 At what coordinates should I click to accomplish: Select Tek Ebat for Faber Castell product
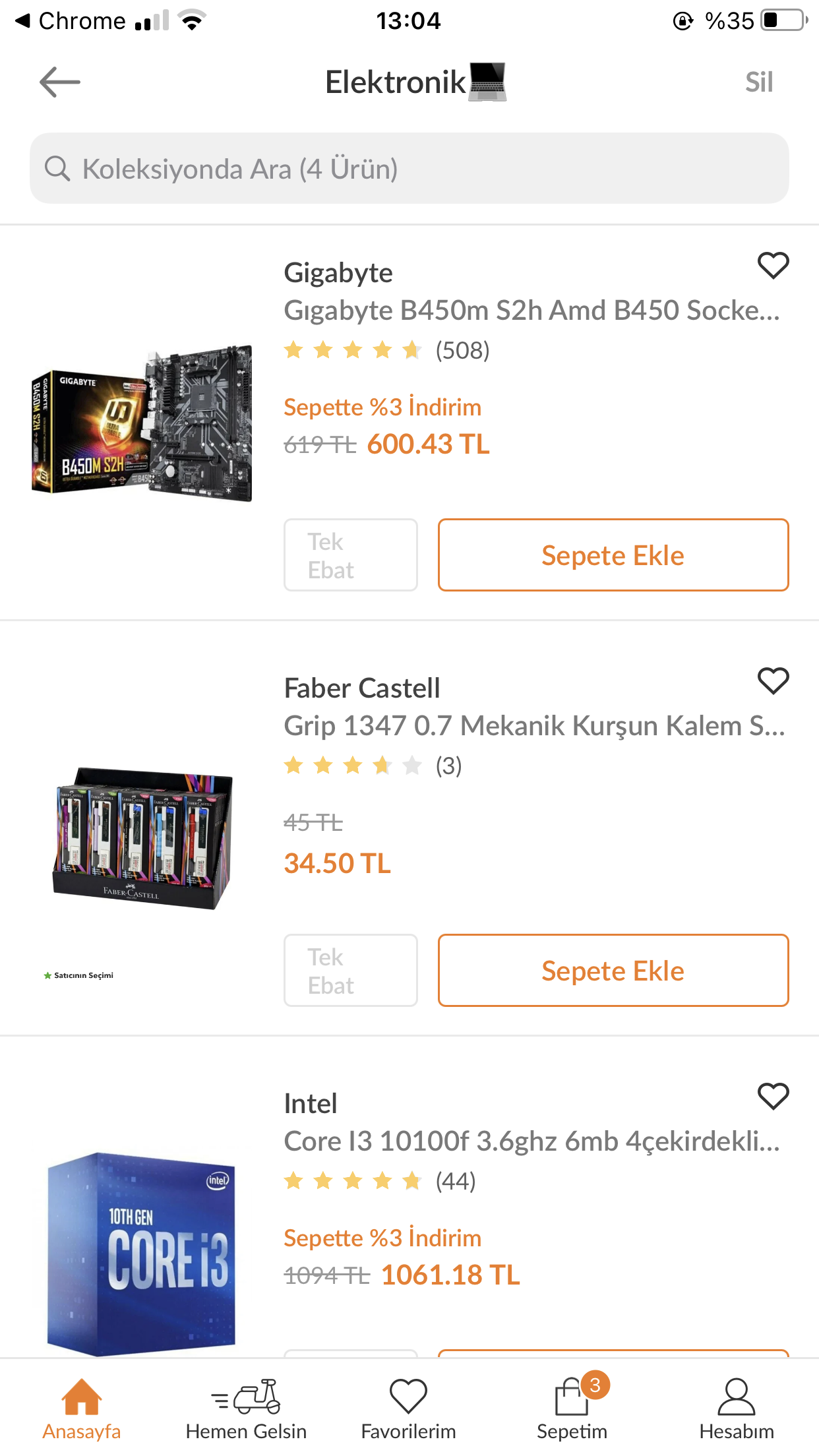(350, 971)
